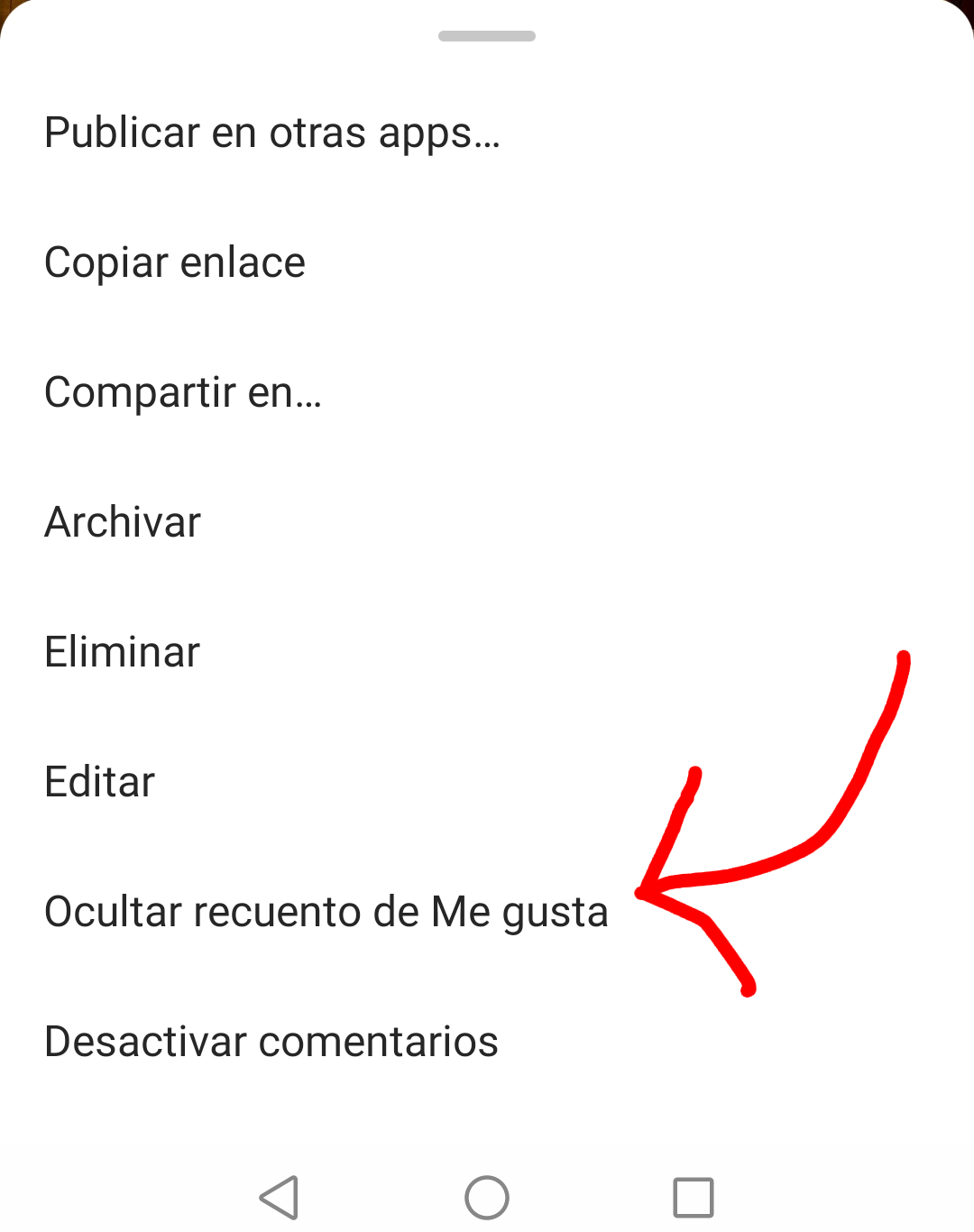The image size is (974, 1232).
Task: Select Publicar en otras apps option
Action: click(272, 133)
